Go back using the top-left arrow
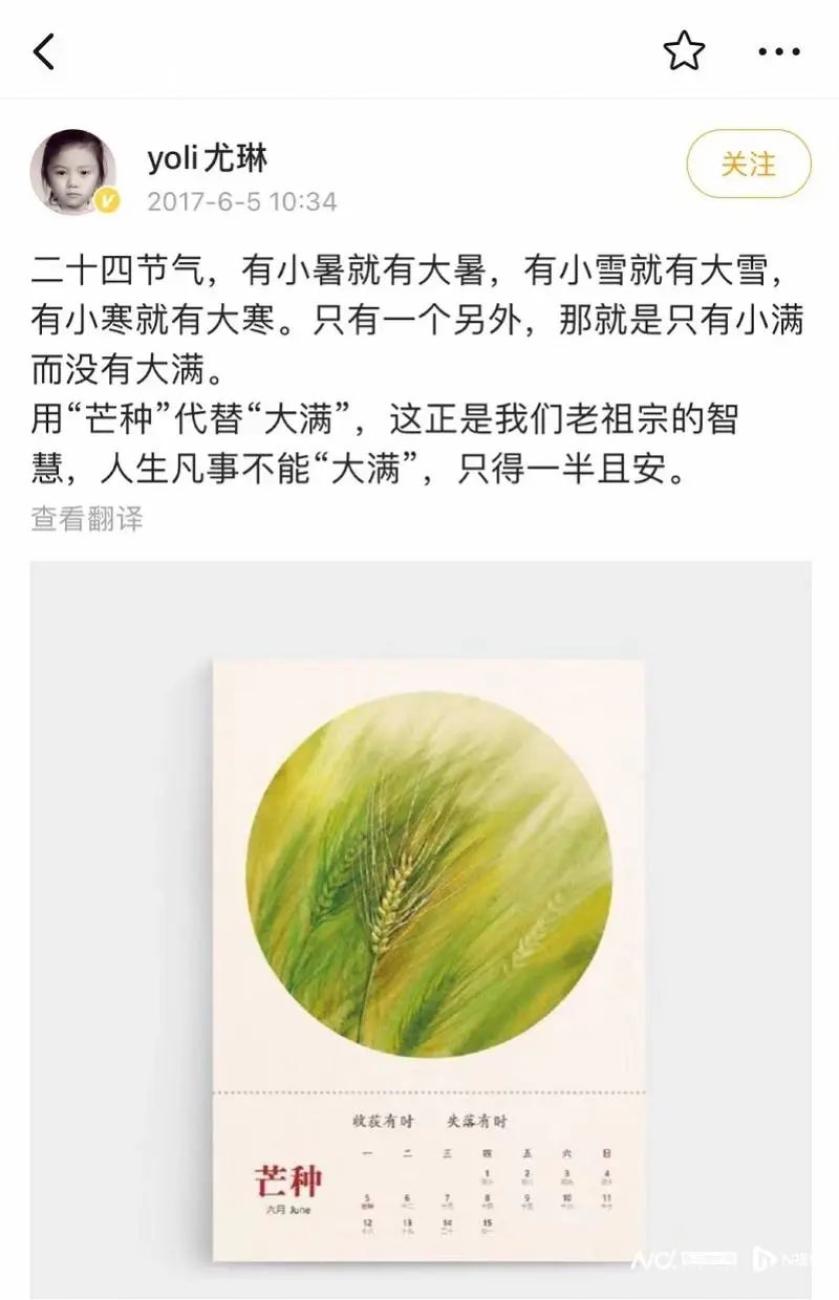Viewport: 839px width, 1300px height. click(x=45, y=52)
